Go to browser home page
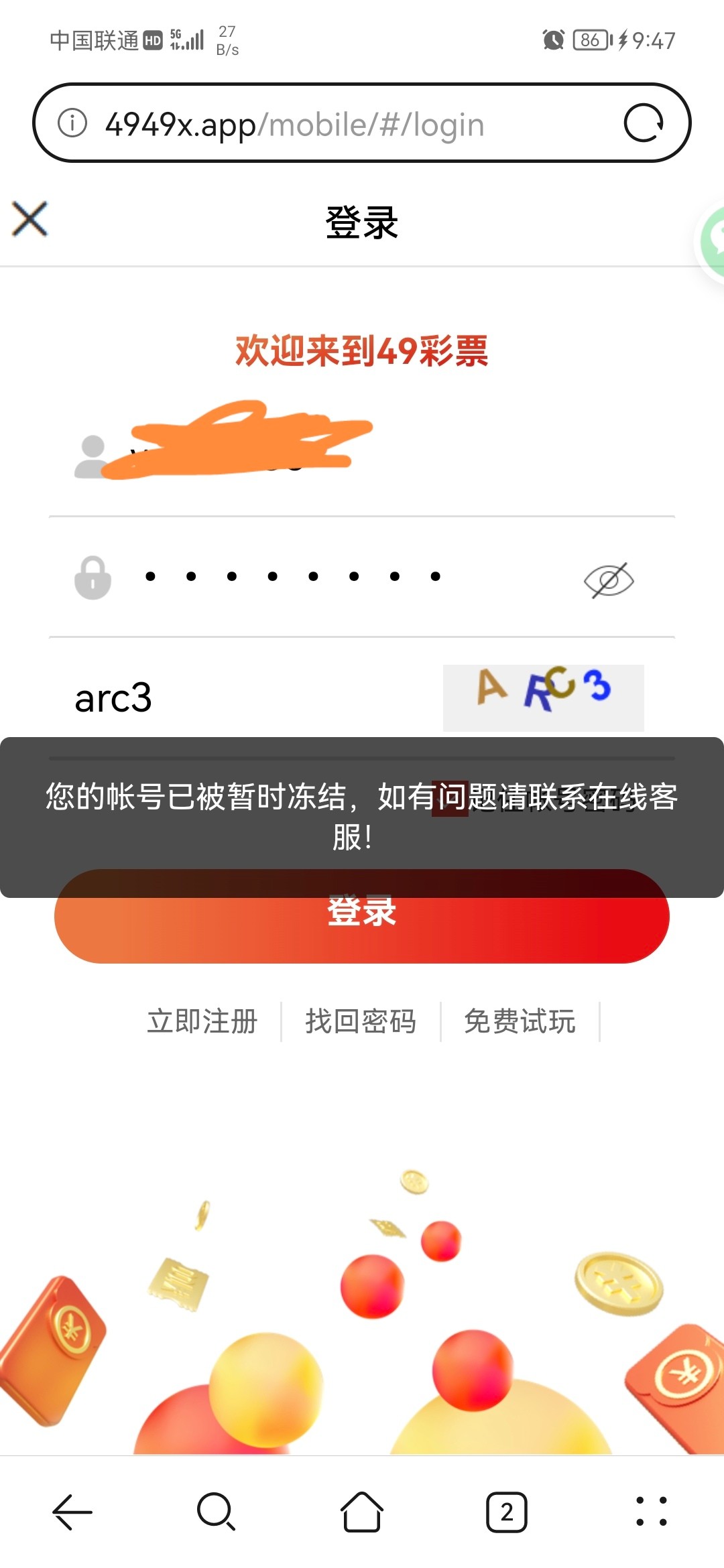724x1568 pixels. point(362,1512)
